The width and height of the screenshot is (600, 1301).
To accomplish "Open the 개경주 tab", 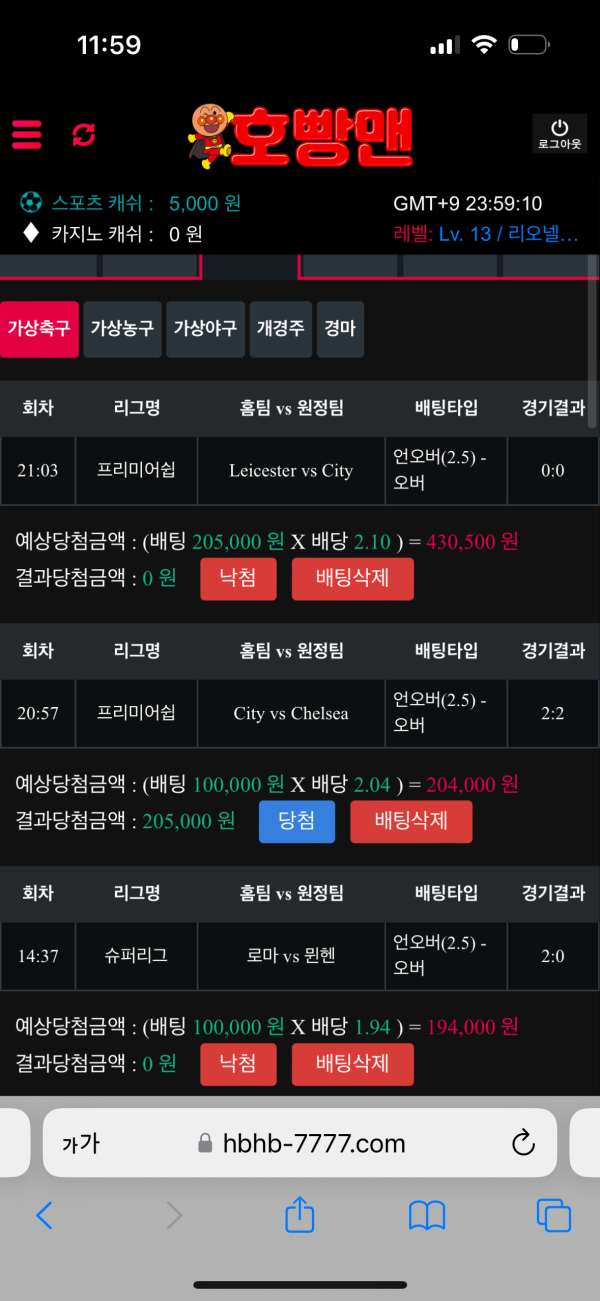I will pyautogui.click(x=280, y=329).
